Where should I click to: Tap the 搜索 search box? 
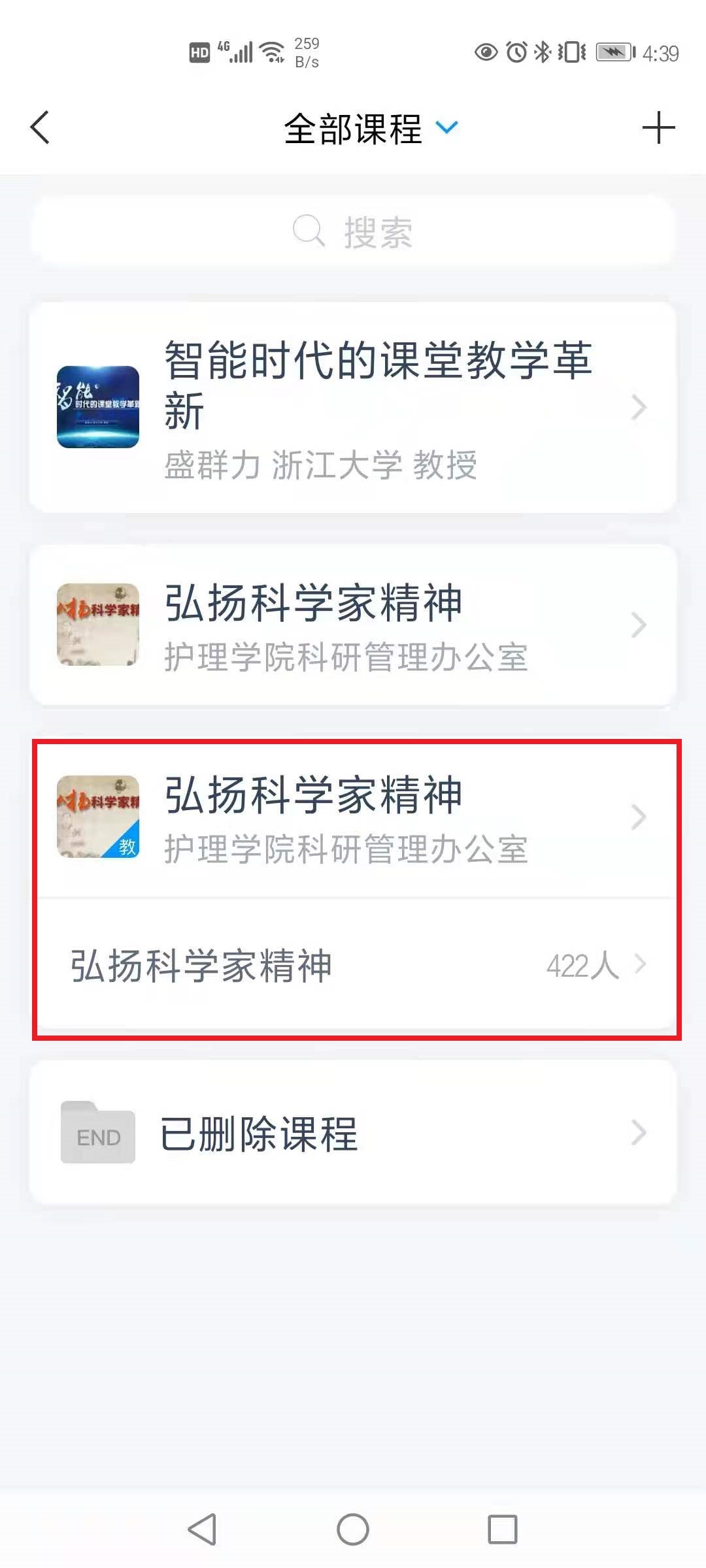(x=353, y=232)
